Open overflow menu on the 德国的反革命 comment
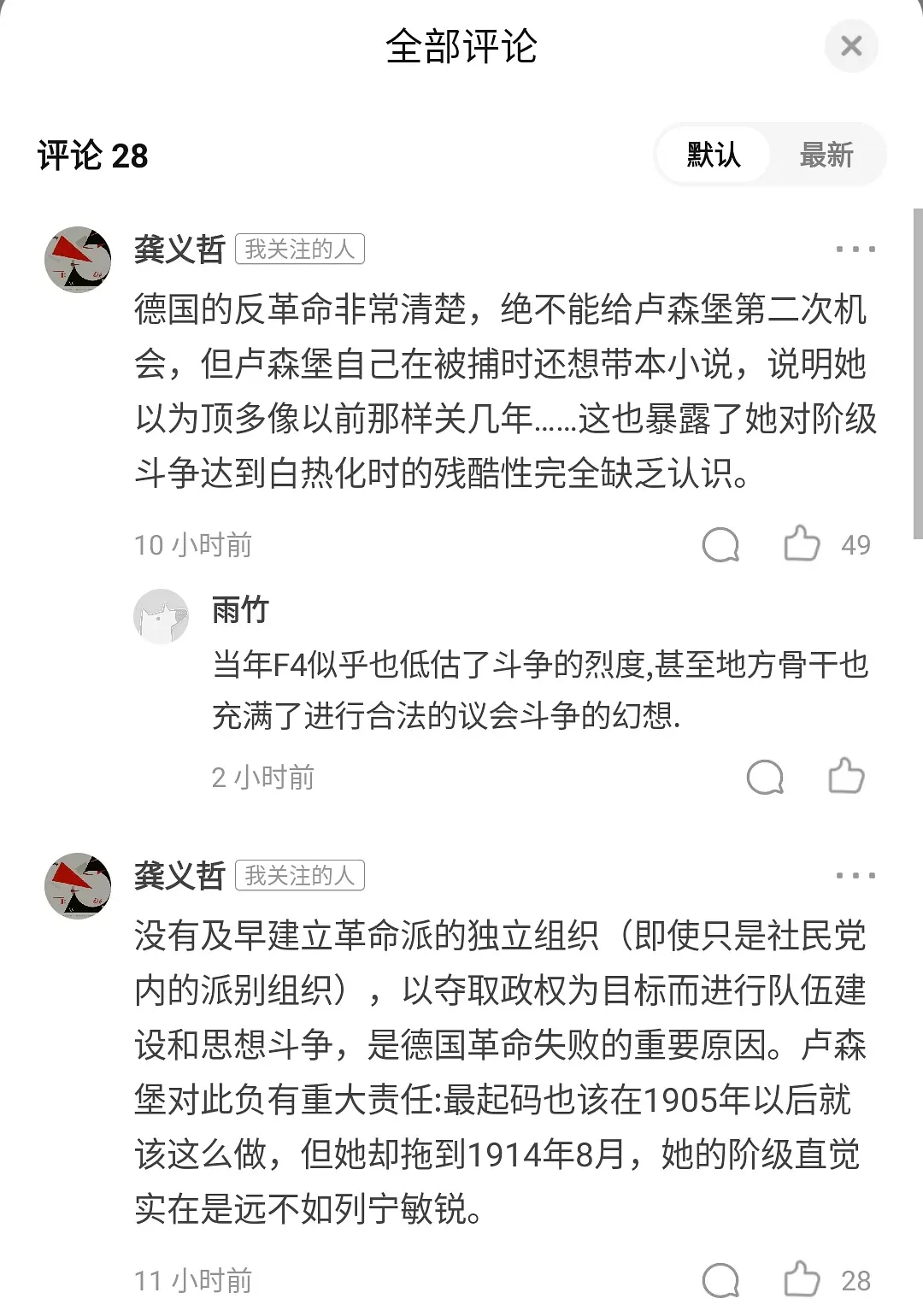 pos(855,250)
